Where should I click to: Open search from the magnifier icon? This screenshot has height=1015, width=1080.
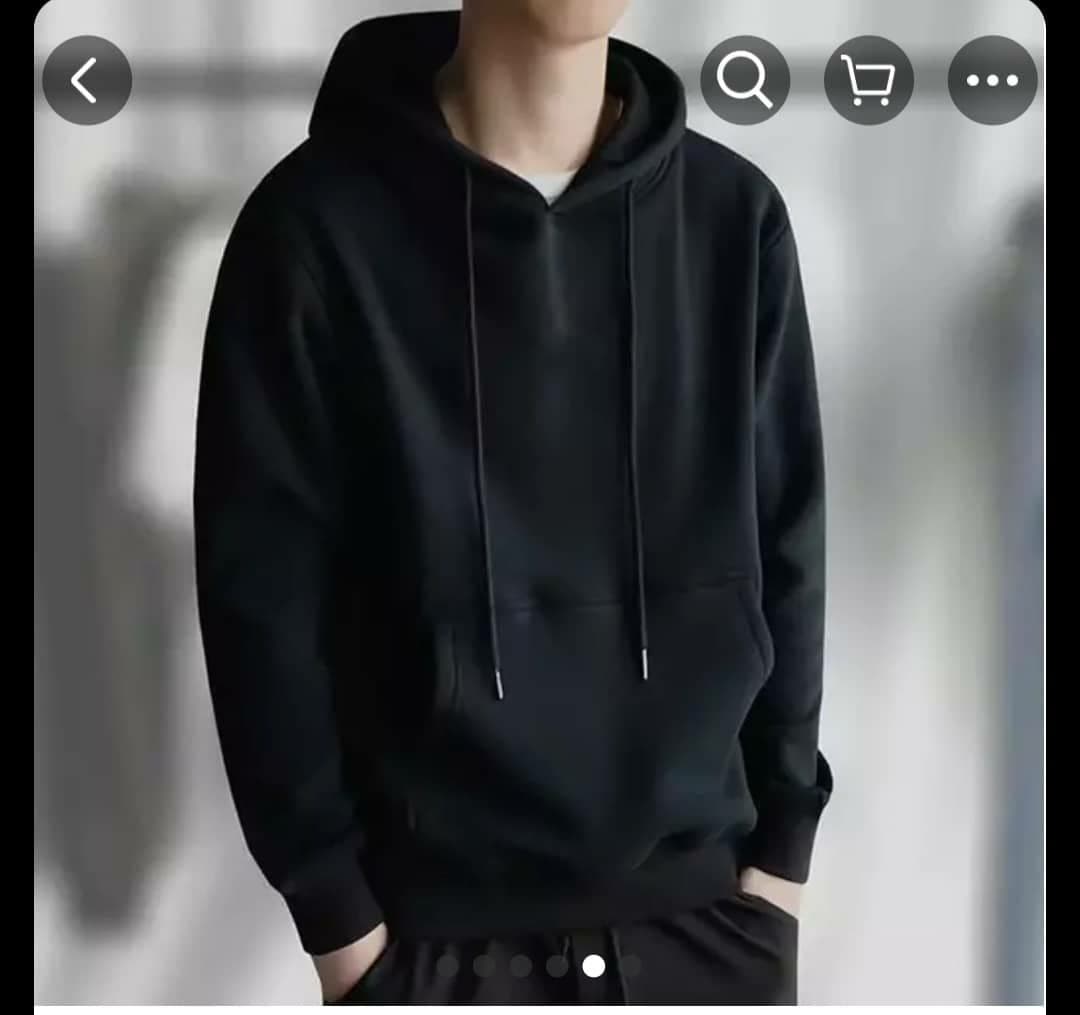(x=745, y=80)
